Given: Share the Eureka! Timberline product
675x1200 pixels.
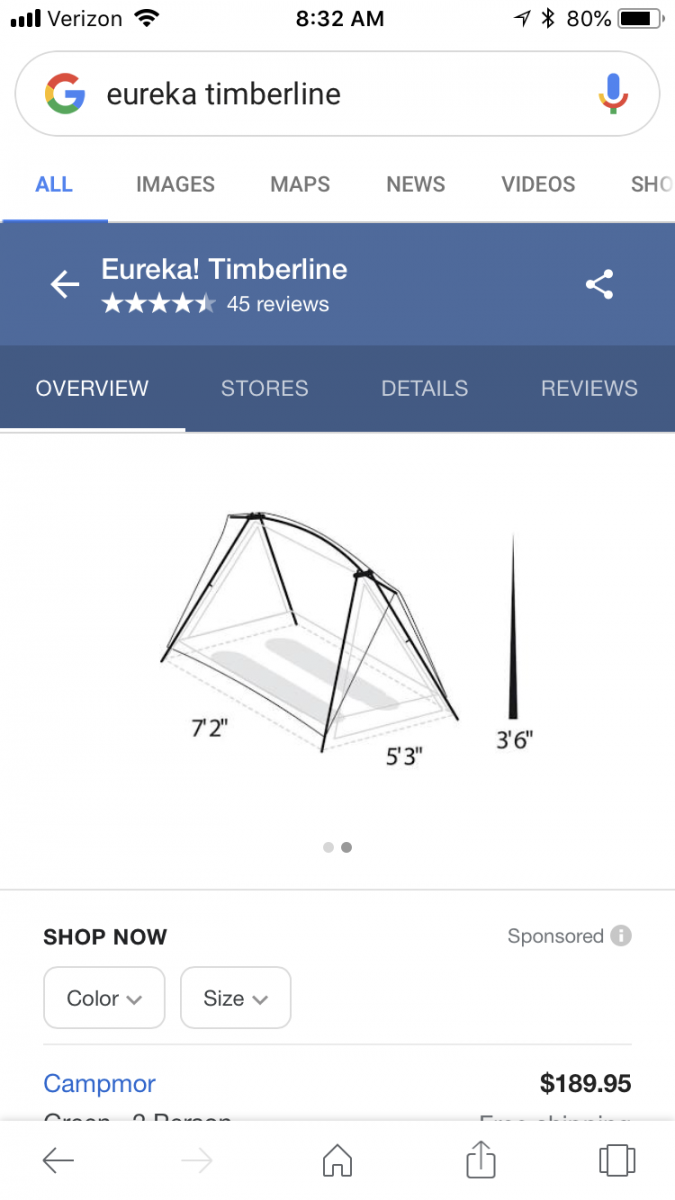Looking at the screenshot, I should coord(599,285).
